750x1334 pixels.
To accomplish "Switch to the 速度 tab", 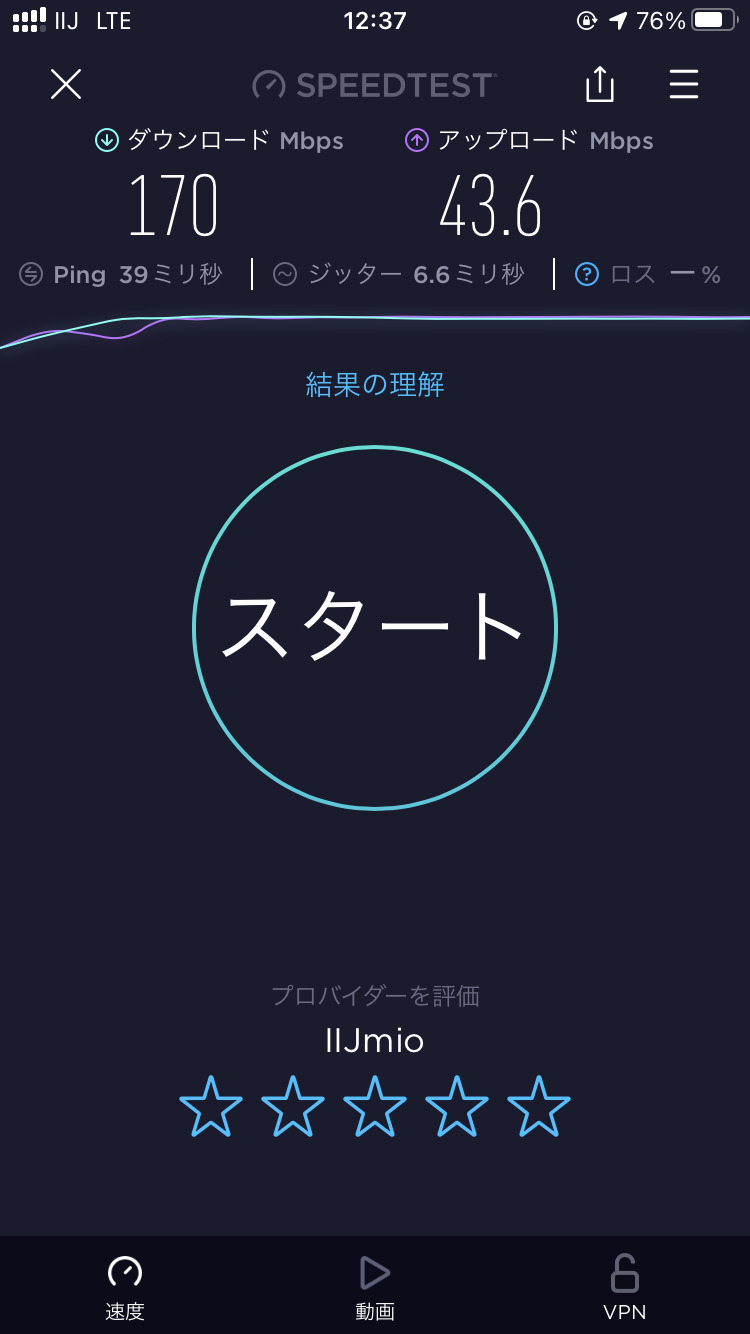I will [125, 1288].
